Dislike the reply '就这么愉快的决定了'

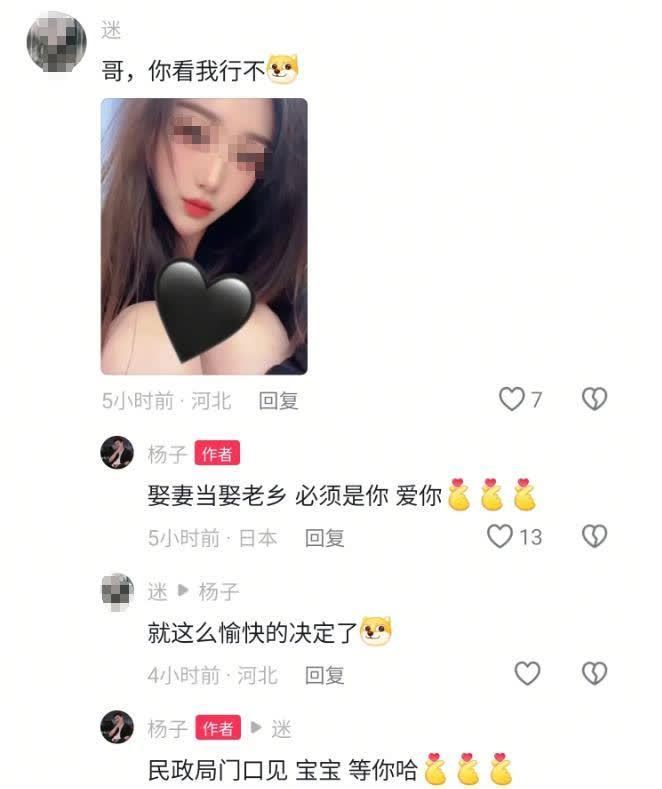point(594,674)
